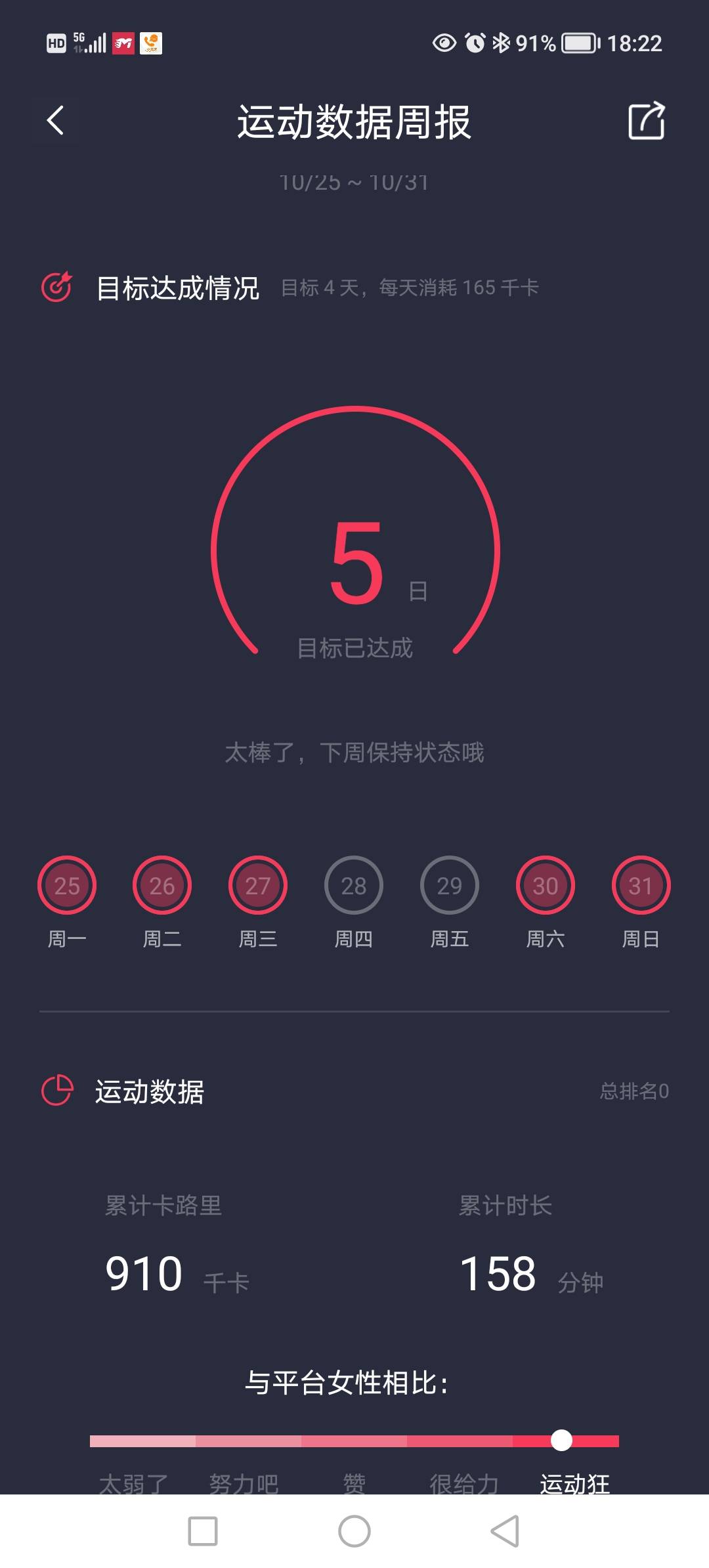The image size is (709, 1568).
Task: Tap the 总排名0 ranking link
Action: (634, 1089)
